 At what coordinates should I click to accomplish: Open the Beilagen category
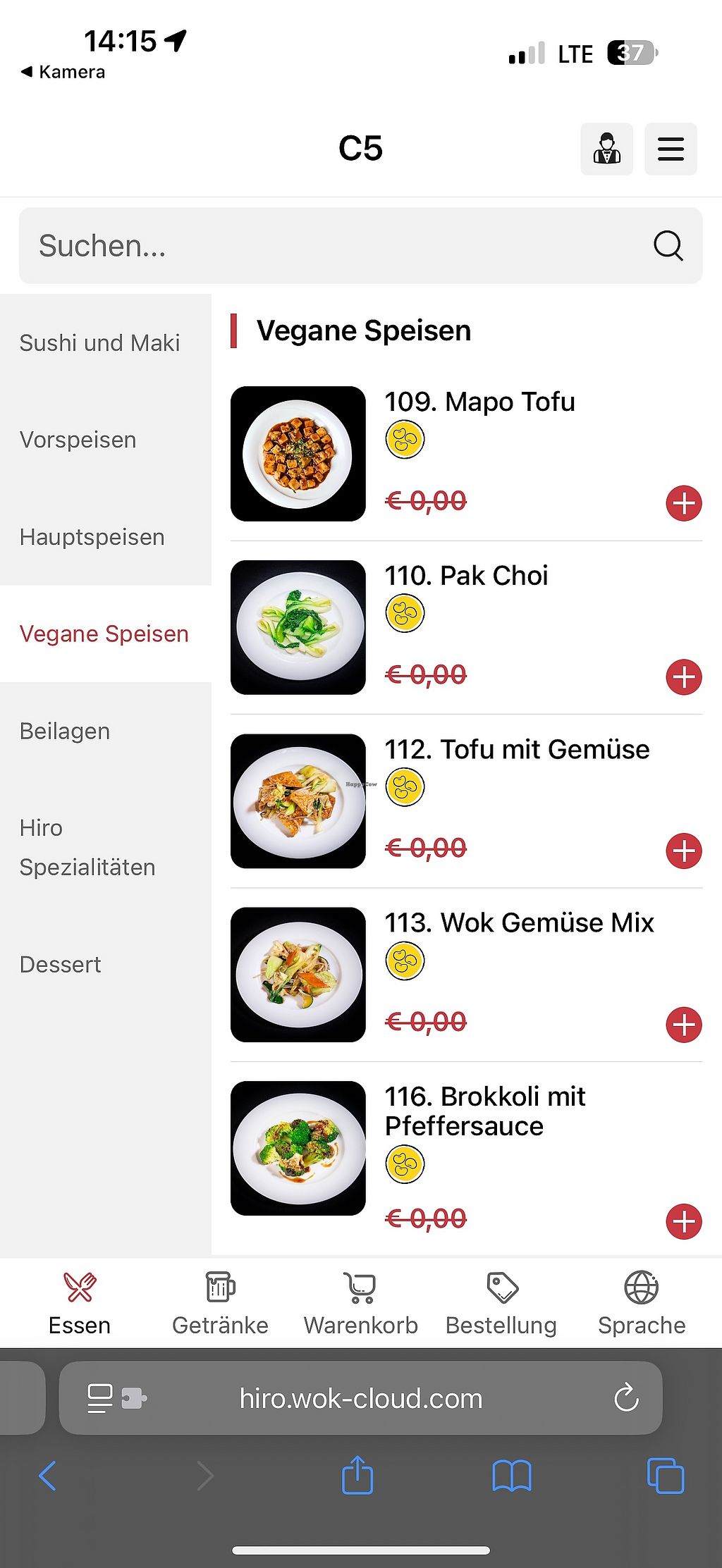pos(65,731)
